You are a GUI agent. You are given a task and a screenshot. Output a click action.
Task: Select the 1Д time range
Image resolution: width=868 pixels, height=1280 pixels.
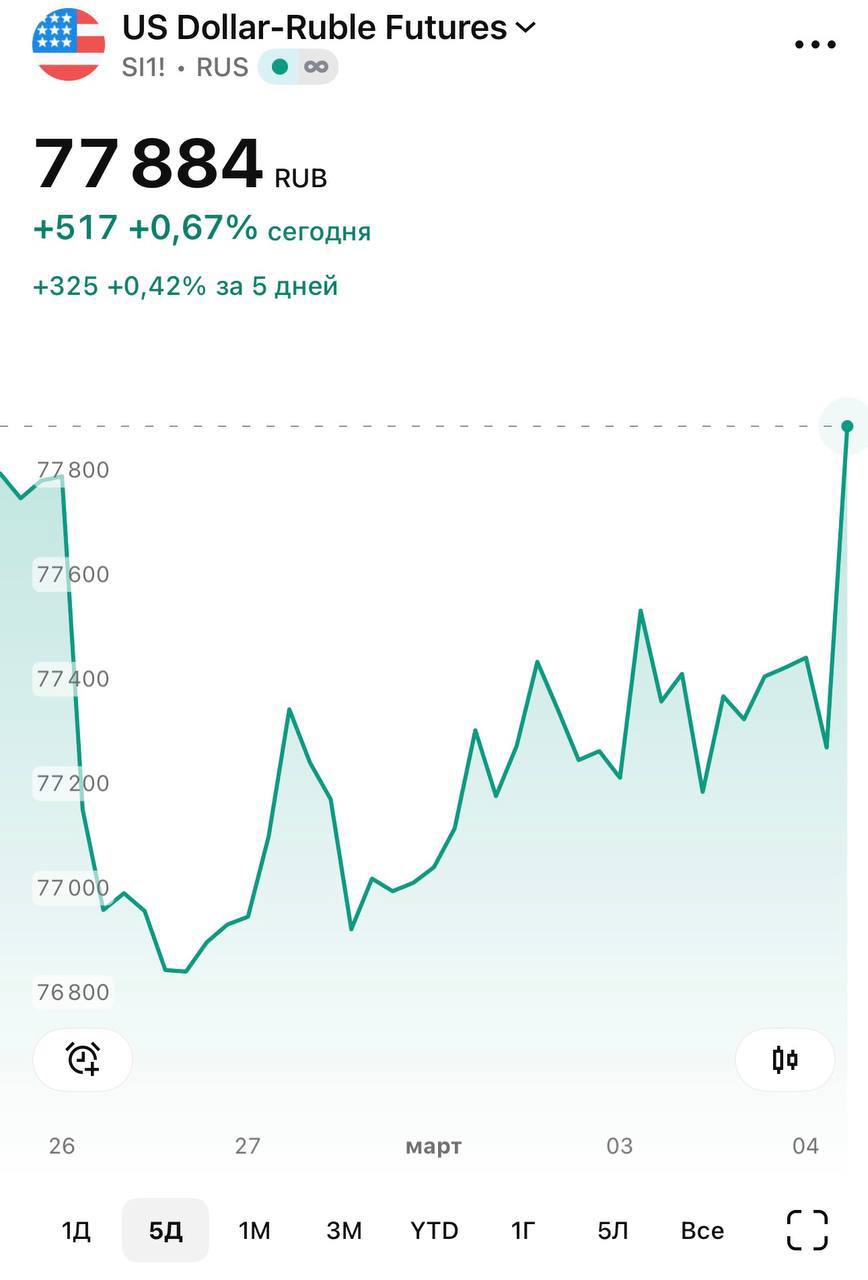(76, 1230)
